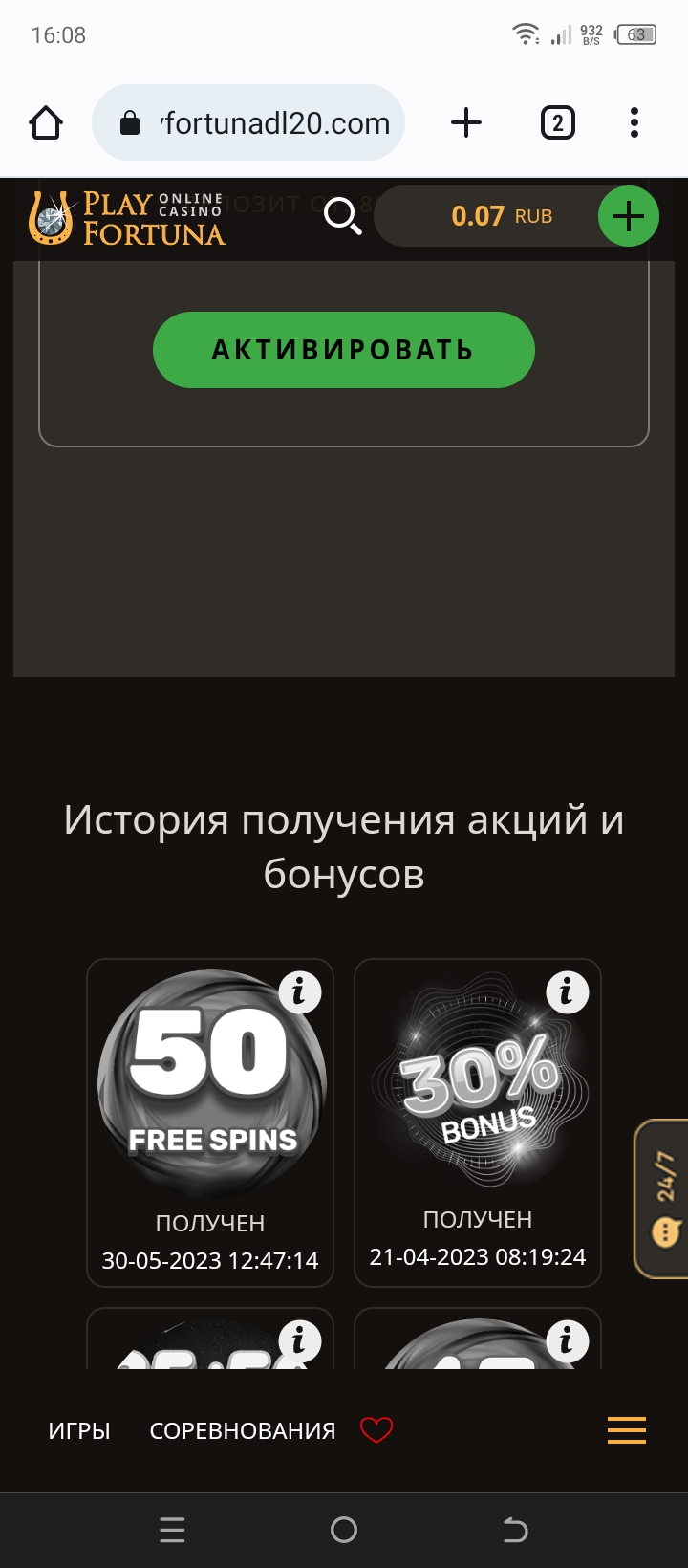This screenshot has height=1568, width=688.
Task: Open the yellow hamburger menu
Action: 627,1430
